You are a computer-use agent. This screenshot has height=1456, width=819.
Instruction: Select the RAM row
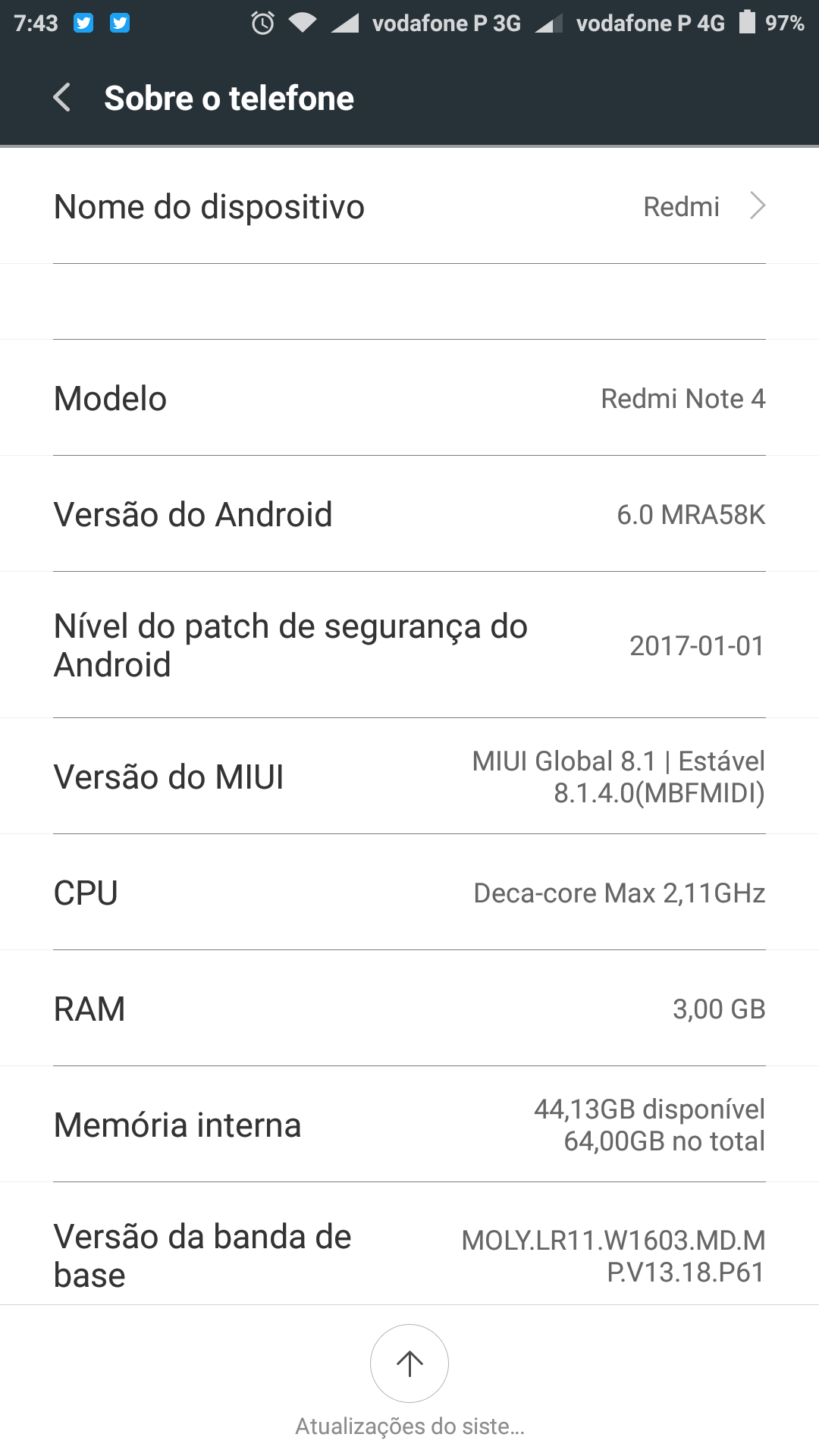(x=409, y=1009)
